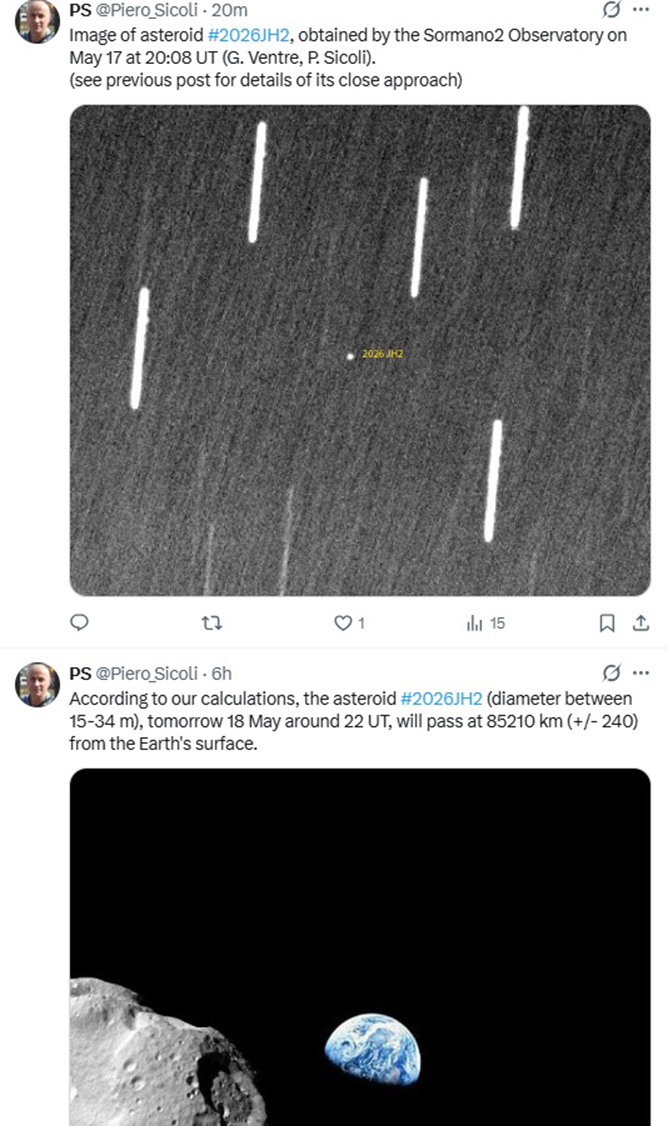Reply to the Sormano2 Observatory image post
Image resolution: width=668 pixels, height=1126 pixels.
click(x=79, y=622)
